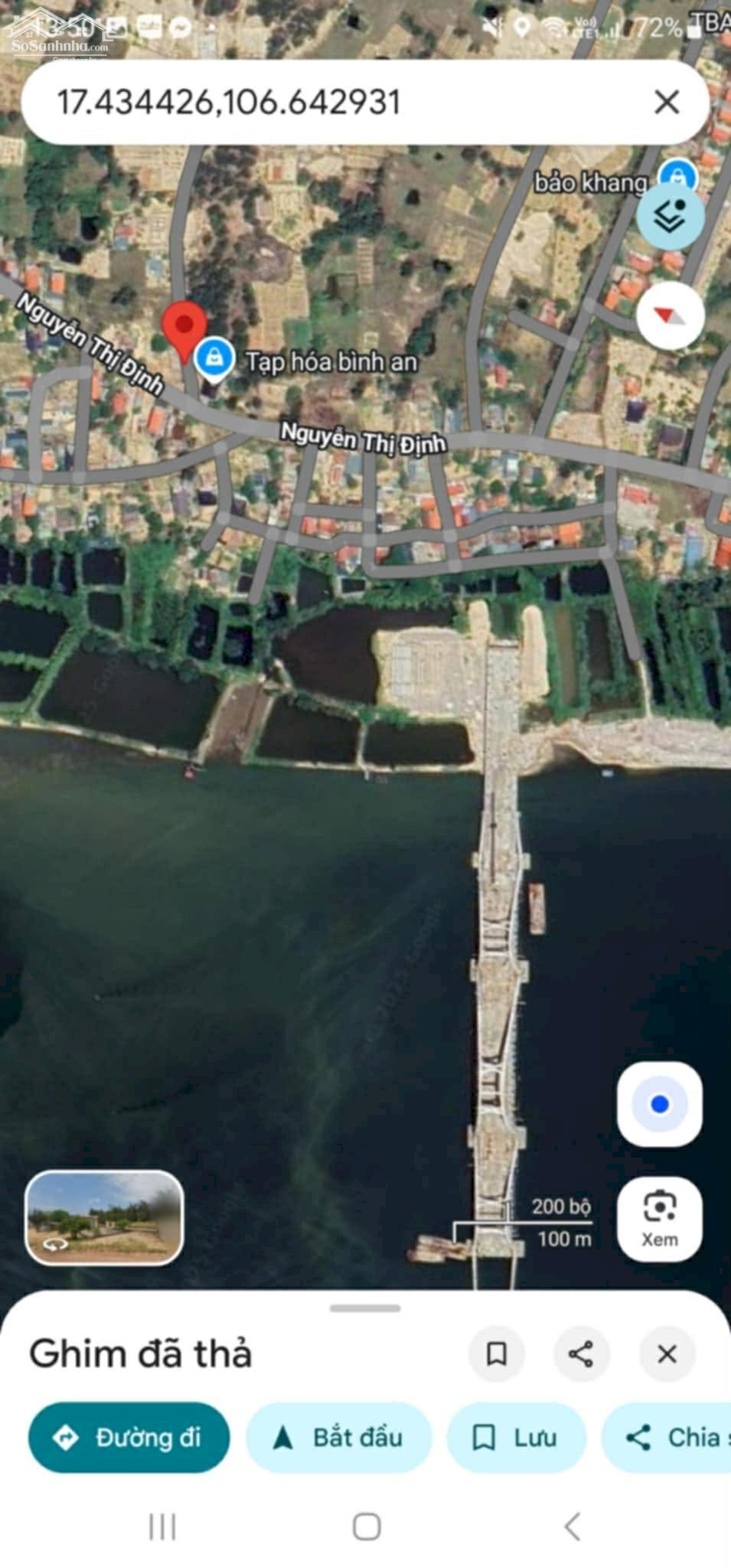Center the map on my location
The height and width of the screenshot is (1568, 731).
pos(659,1104)
